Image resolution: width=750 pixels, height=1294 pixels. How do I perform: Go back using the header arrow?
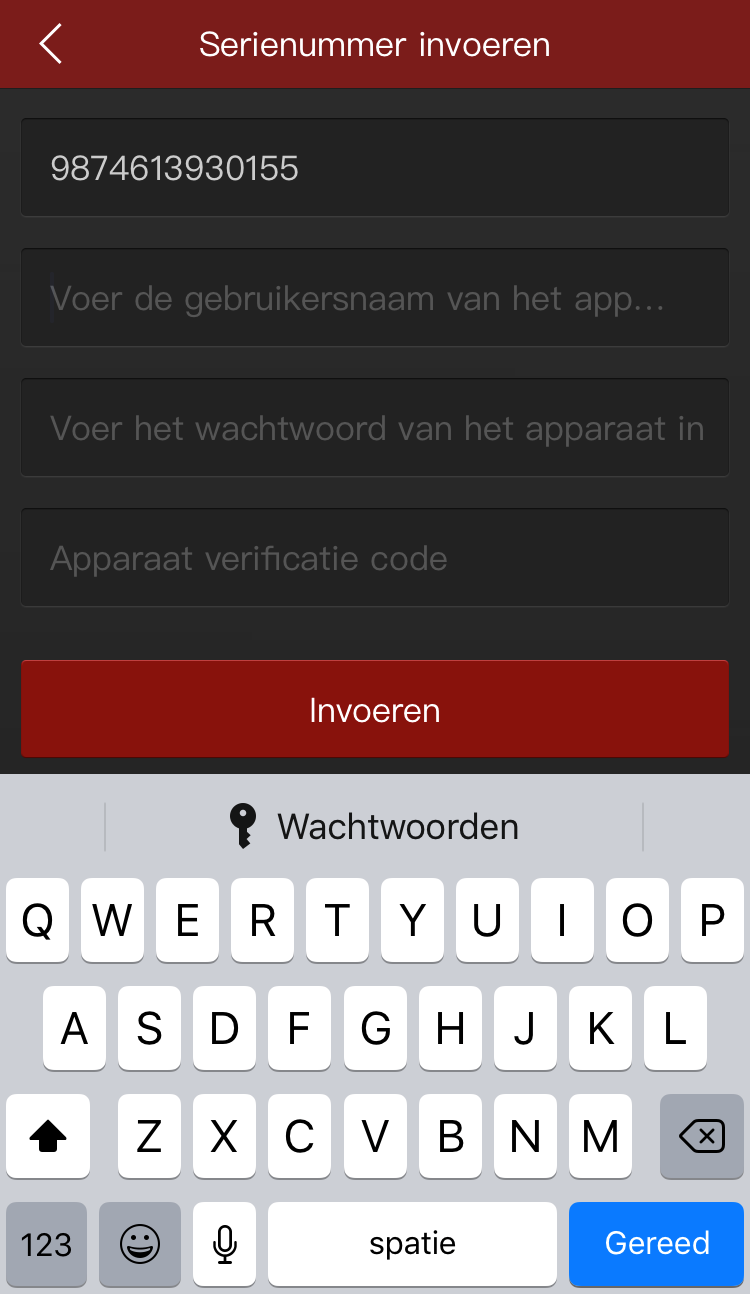click(50, 45)
